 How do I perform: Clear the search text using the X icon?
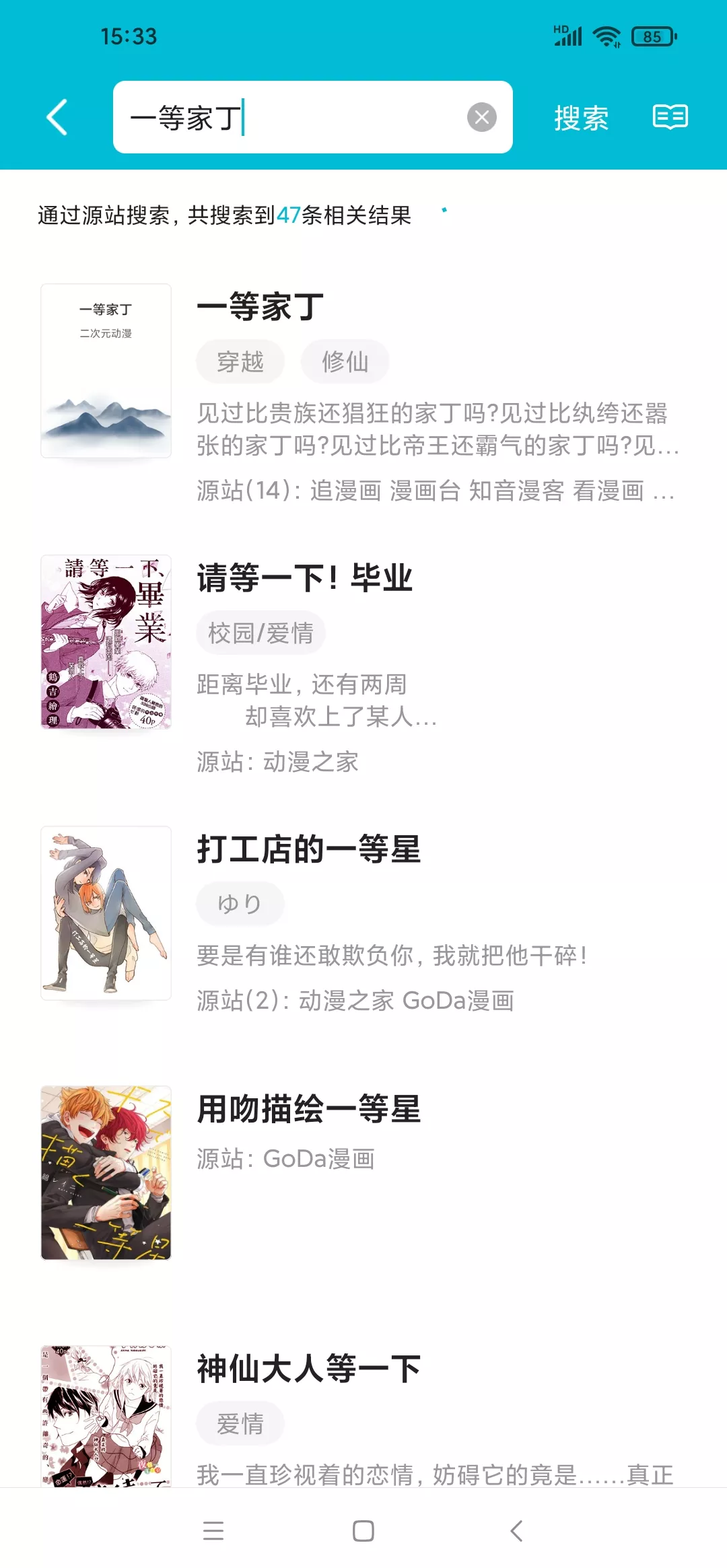(481, 116)
